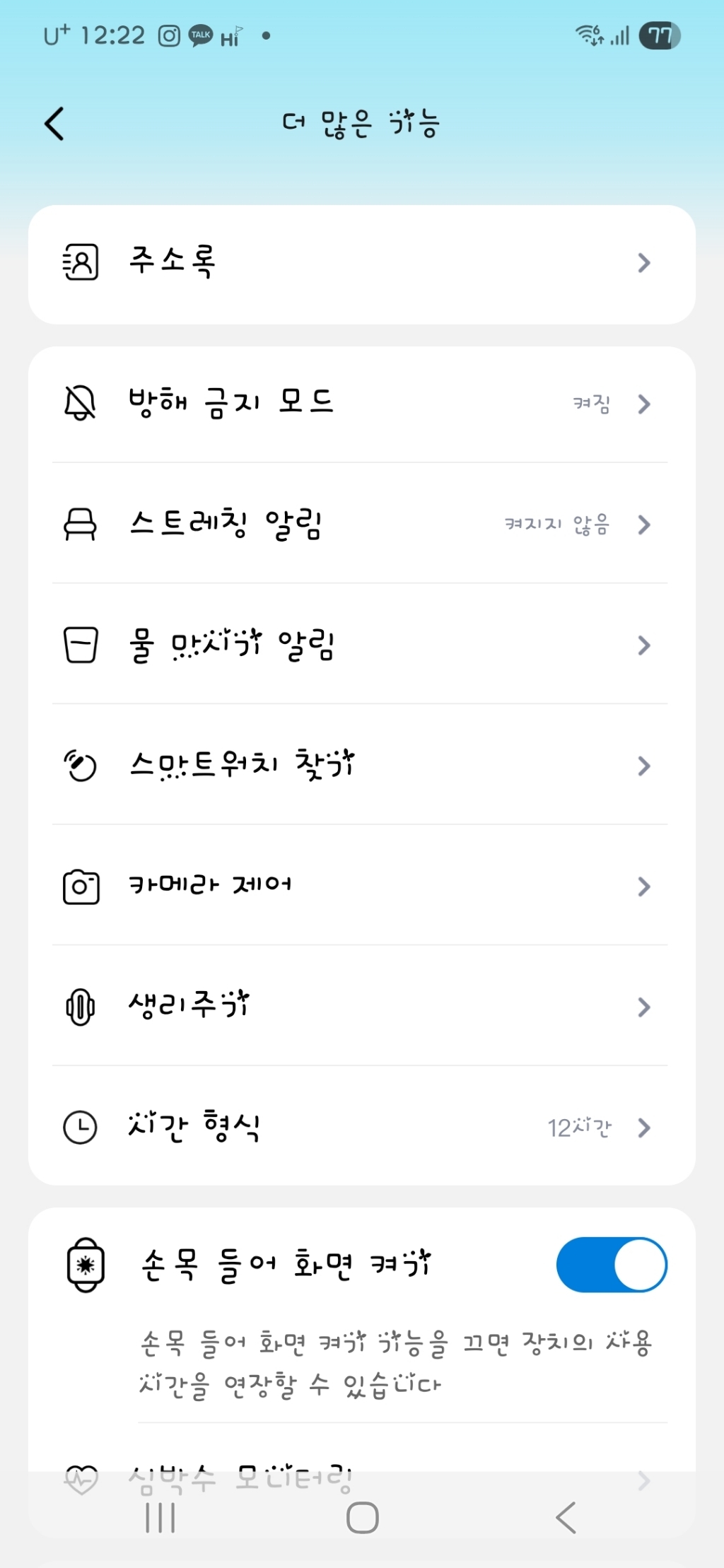This screenshot has width=724, height=1568.
Task: Open 방해 금지 모드 settings
Action: click(x=361, y=404)
